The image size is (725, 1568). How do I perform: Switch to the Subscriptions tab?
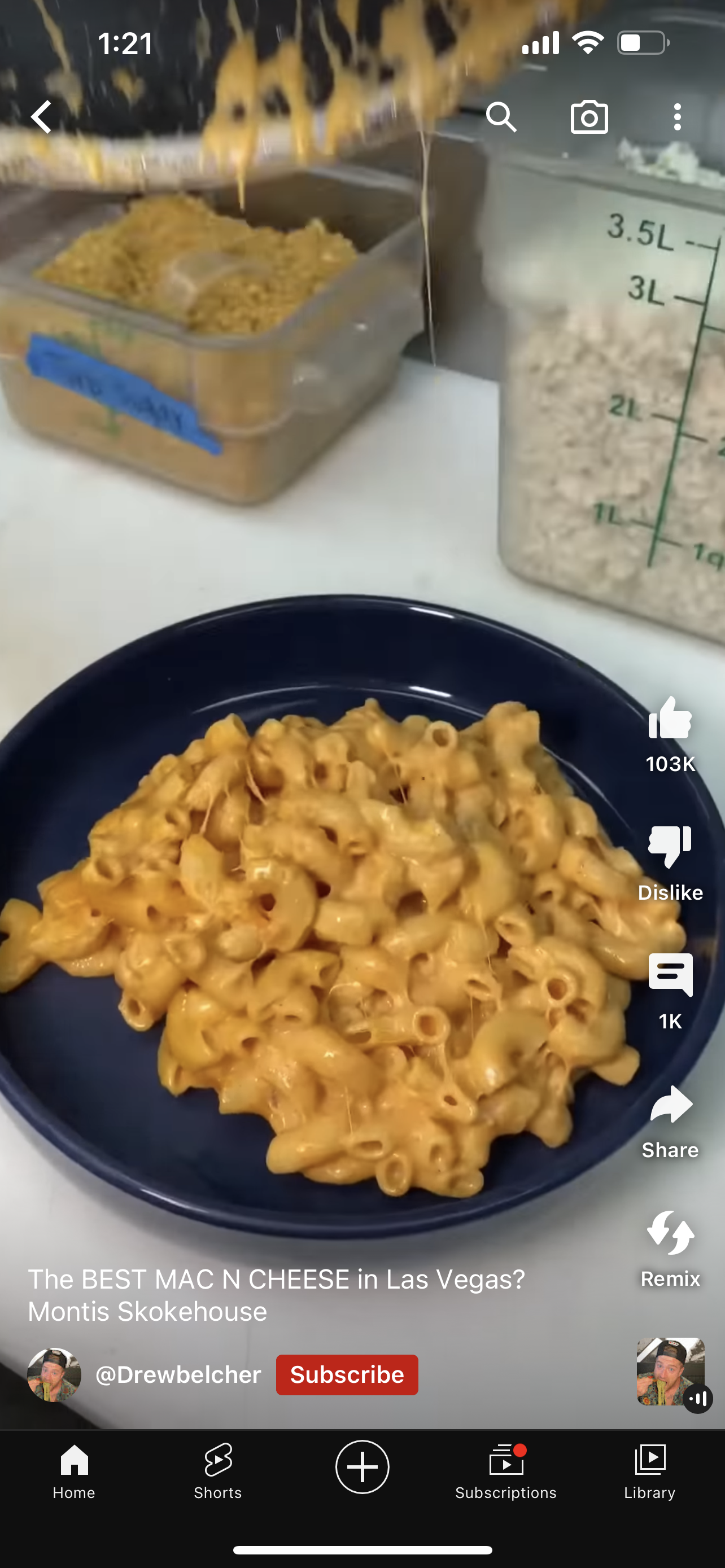(x=506, y=1471)
